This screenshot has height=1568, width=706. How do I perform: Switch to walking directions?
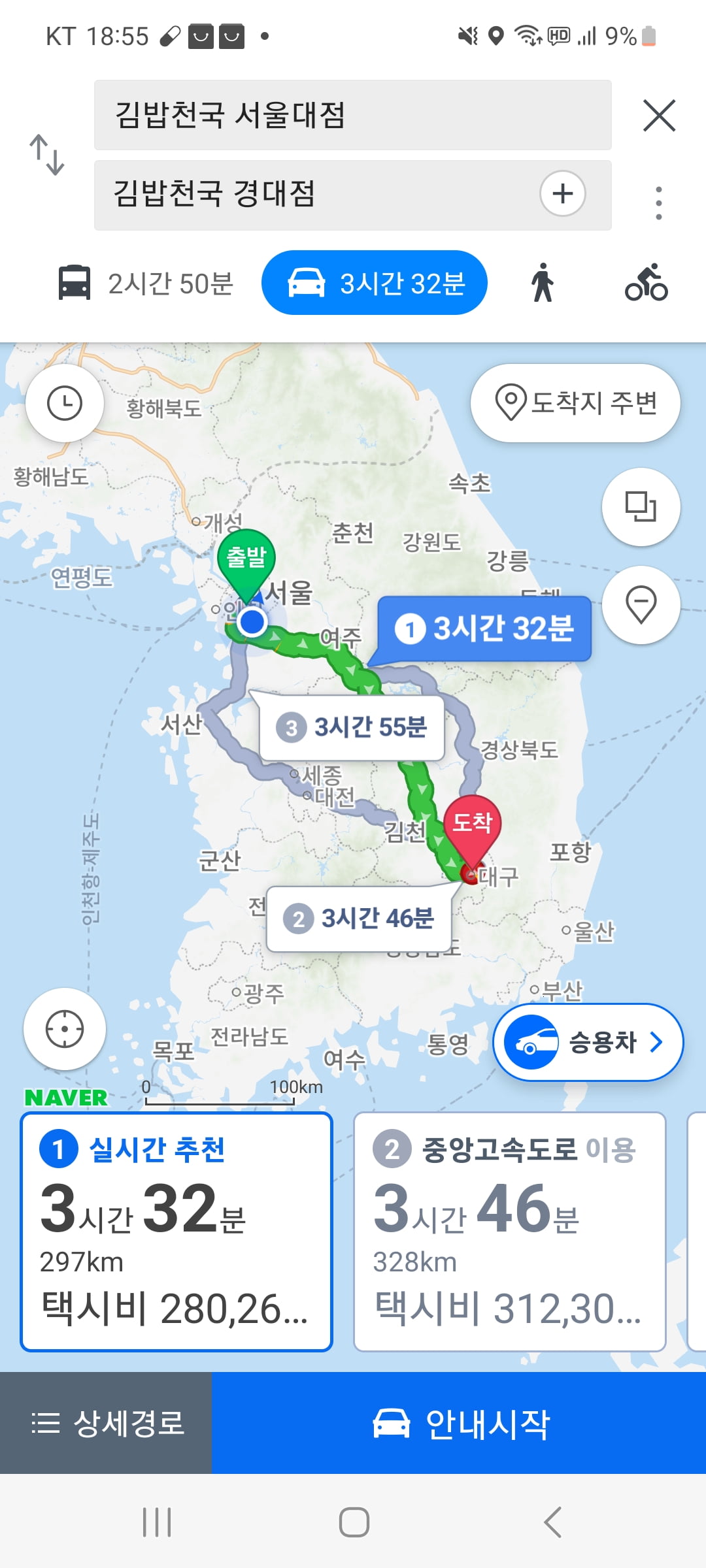[x=542, y=283]
